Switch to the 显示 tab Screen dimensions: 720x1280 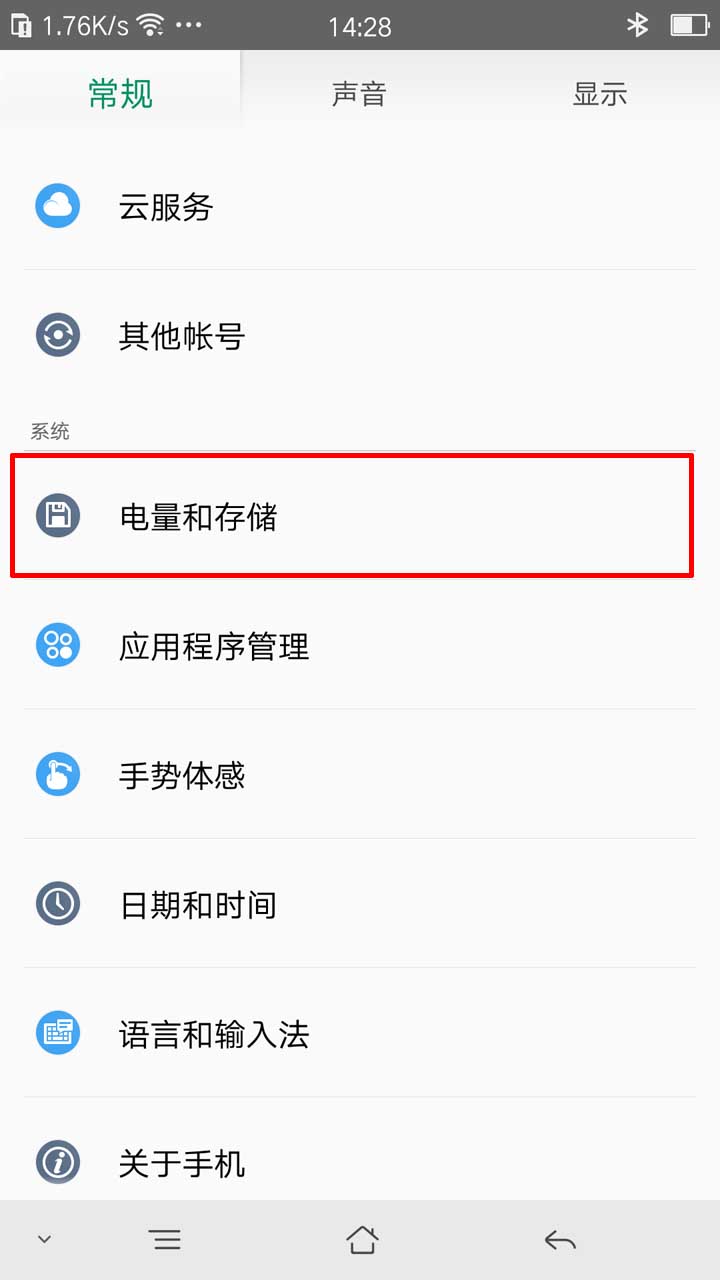[600, 94]
